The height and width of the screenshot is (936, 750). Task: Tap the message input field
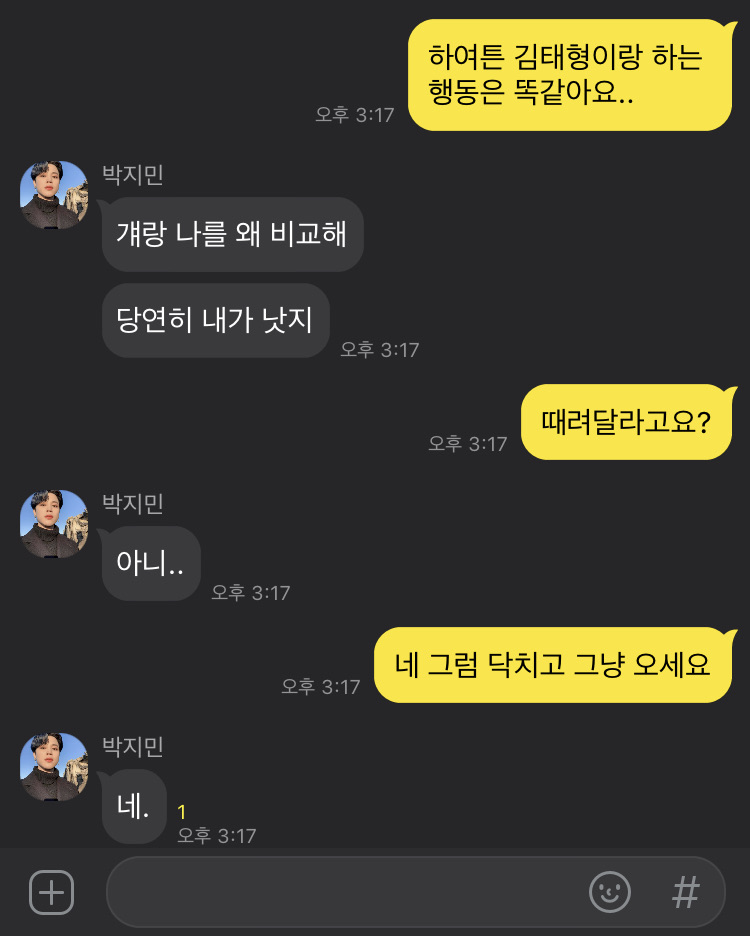point(340,891)
